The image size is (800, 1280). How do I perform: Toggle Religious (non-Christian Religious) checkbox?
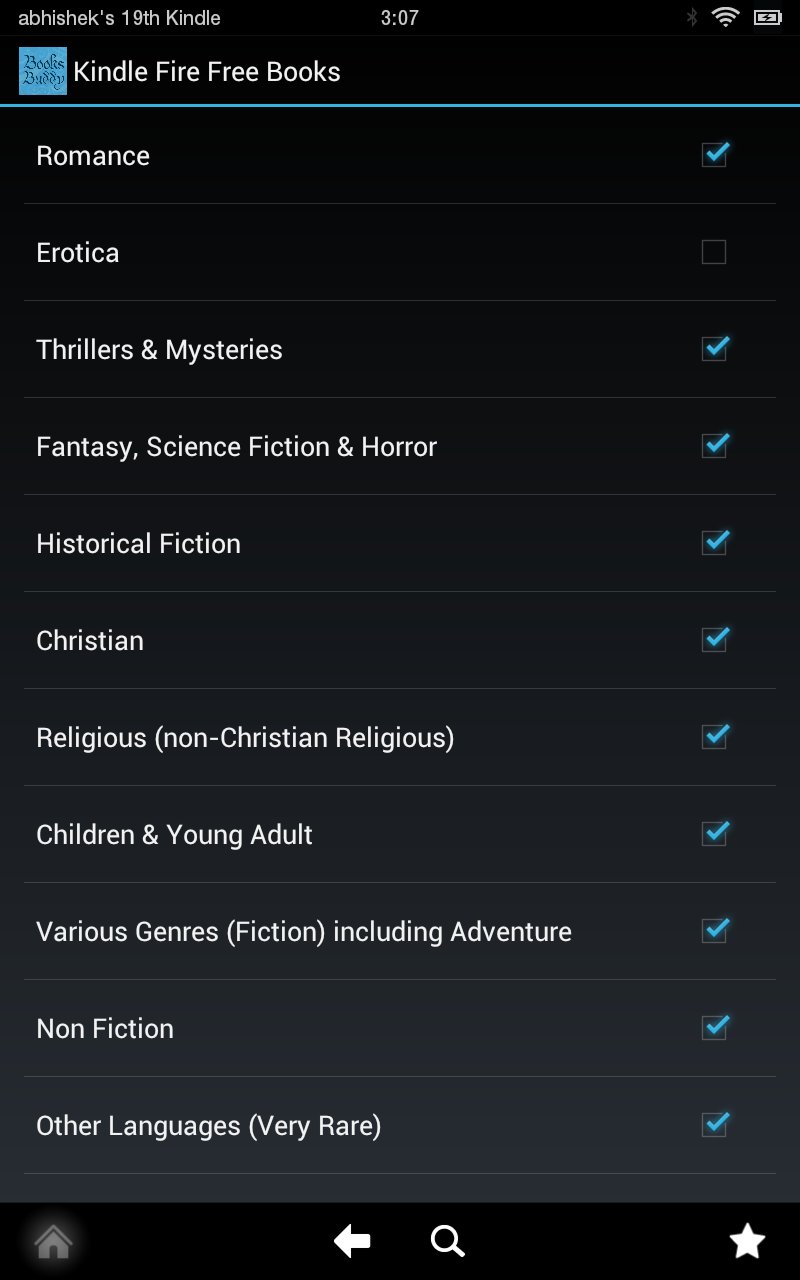coord(714,737)
